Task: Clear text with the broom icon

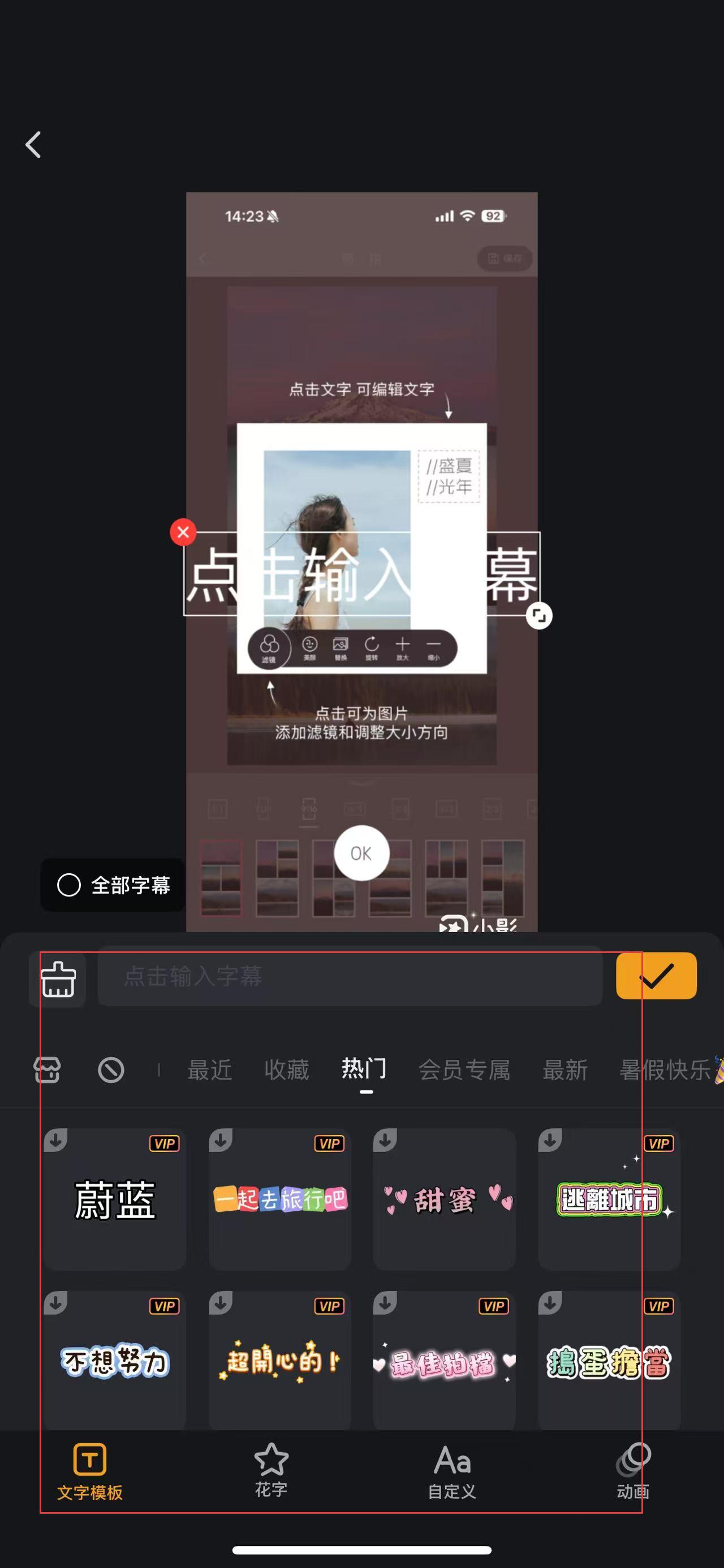Action: point(58,980)
